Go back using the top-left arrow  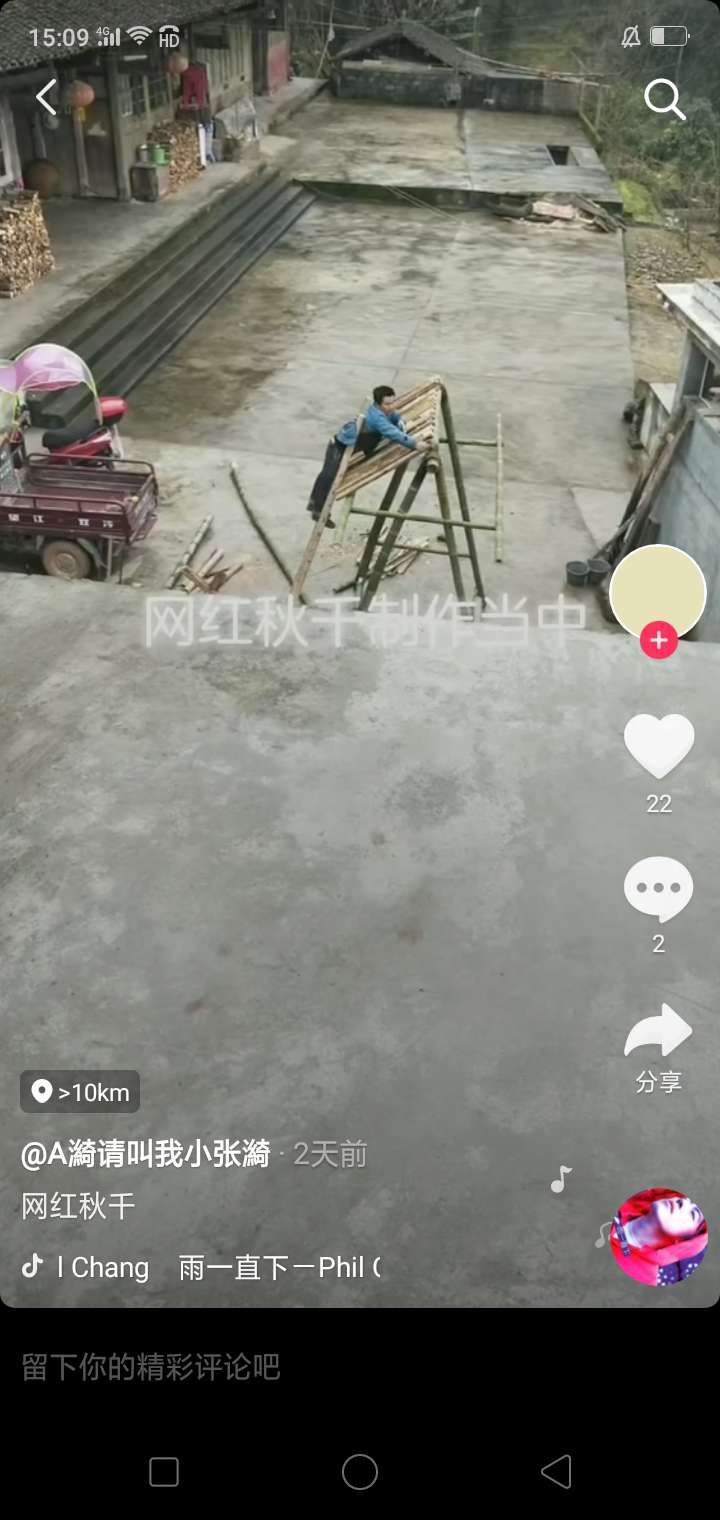click(46, 97)
